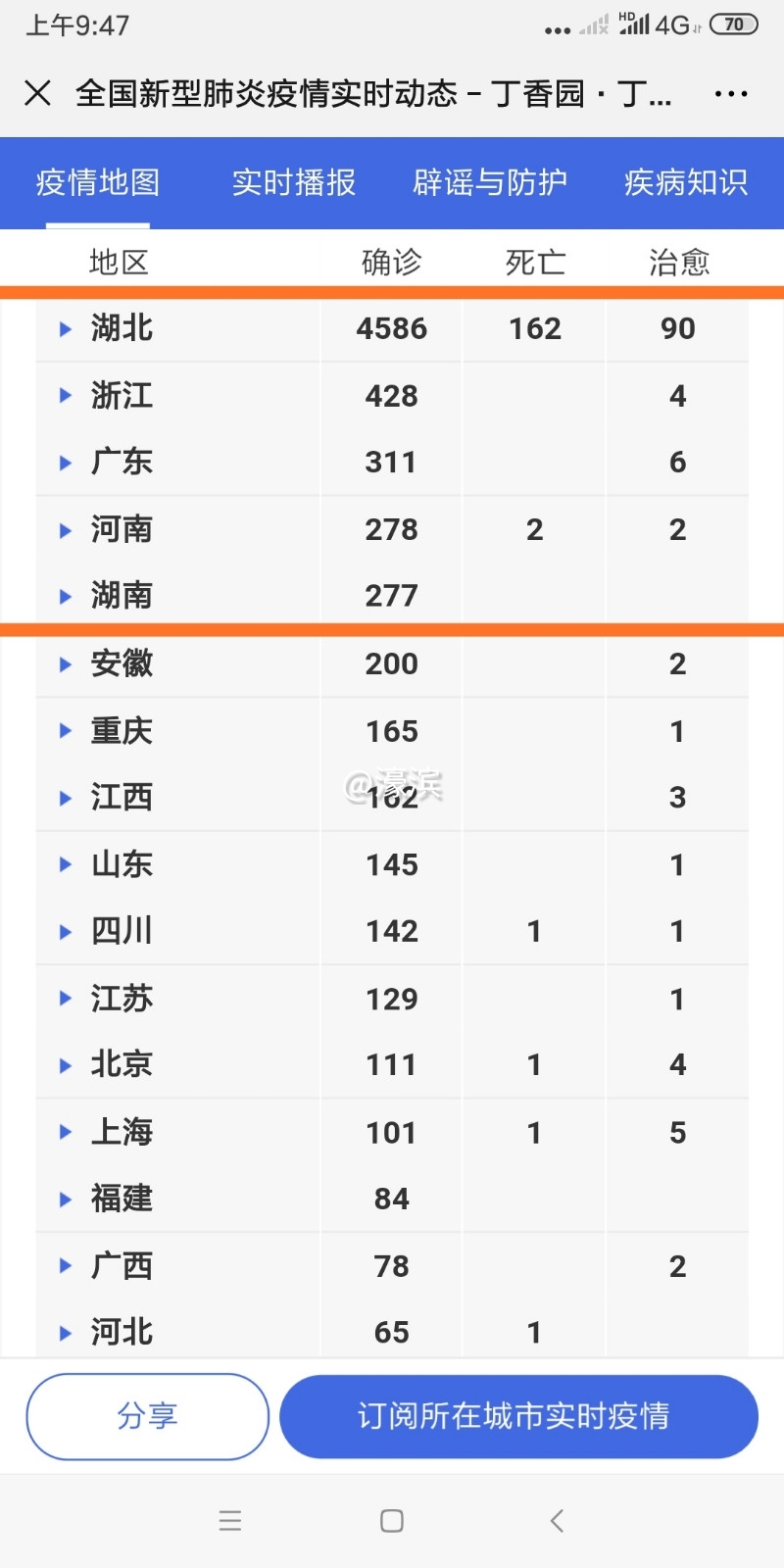The height and width of the screenshot is (1568, 784).
Task: Open the three-dot overflow menu
Action: [x=731, y=94]
